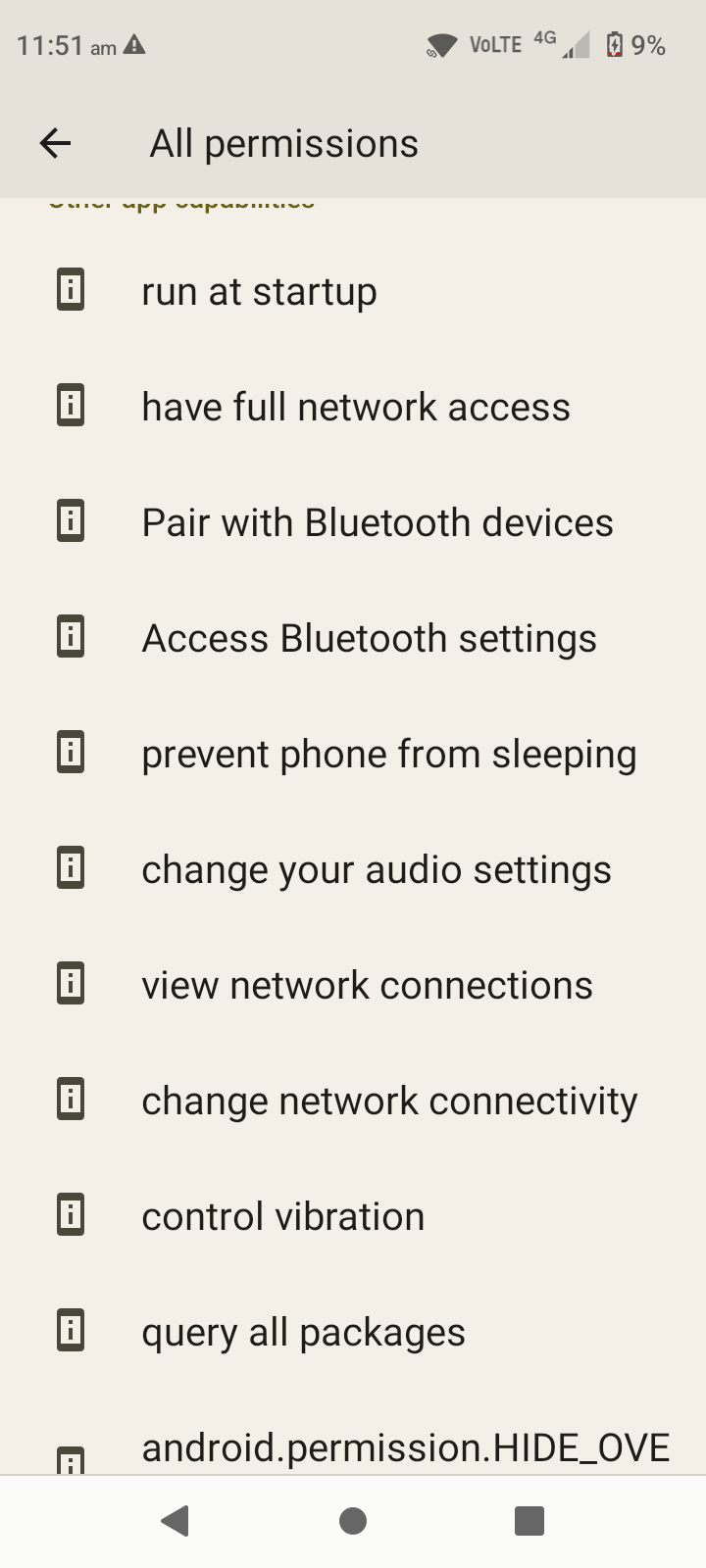Open change network connectivity details

coord(353,1101)
